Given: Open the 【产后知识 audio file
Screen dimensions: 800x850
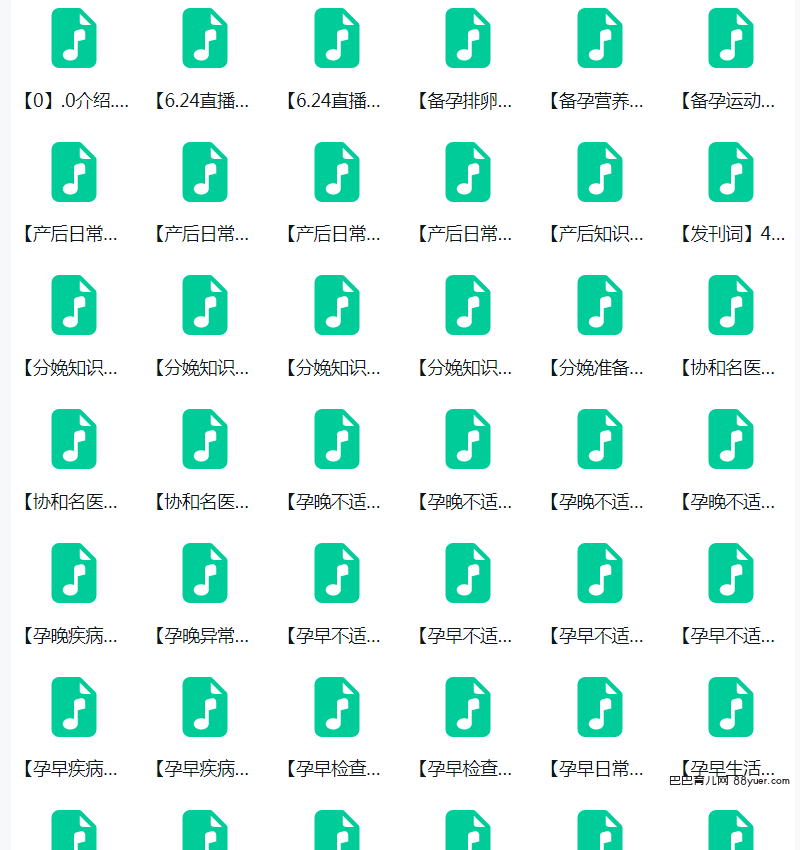Looking at the screenshot, I should coord(600,173).
